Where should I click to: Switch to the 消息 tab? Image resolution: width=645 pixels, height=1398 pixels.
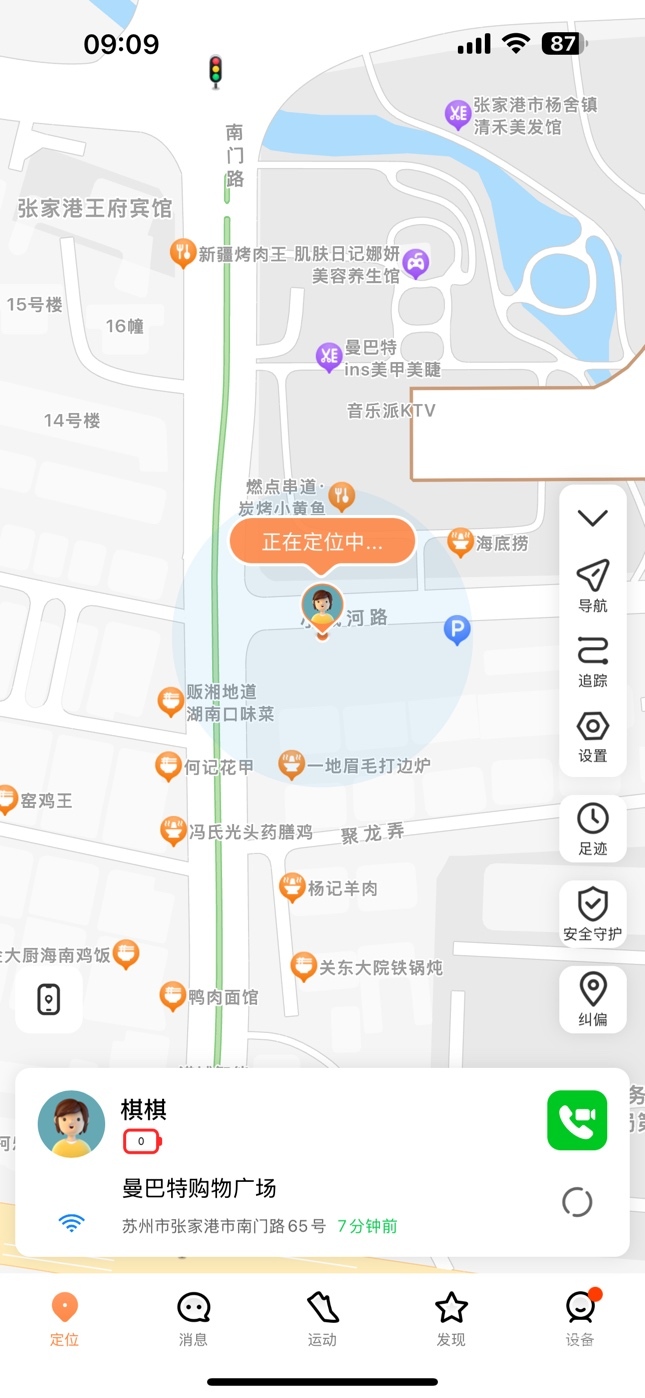[193, 1318]
